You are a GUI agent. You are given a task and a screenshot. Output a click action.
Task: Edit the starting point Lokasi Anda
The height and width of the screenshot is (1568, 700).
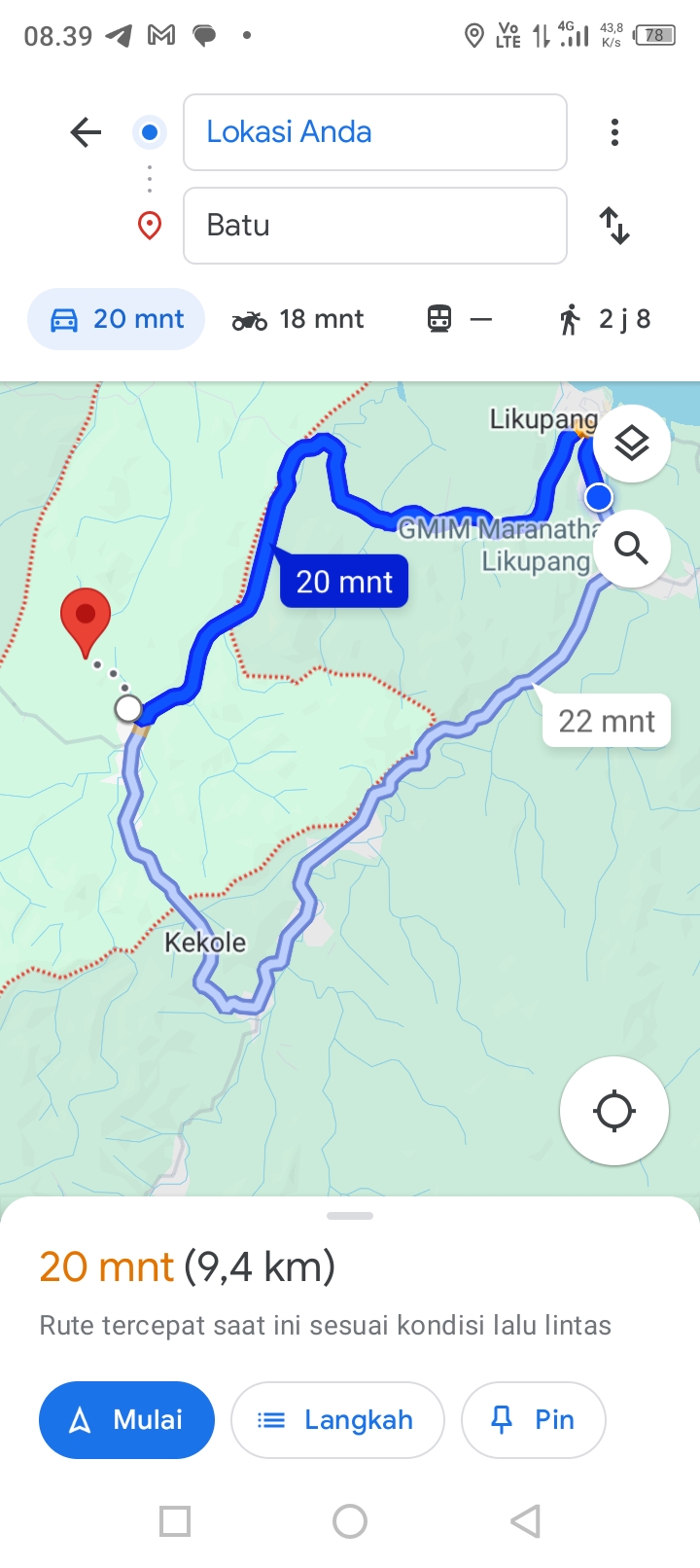click(375, 132)
